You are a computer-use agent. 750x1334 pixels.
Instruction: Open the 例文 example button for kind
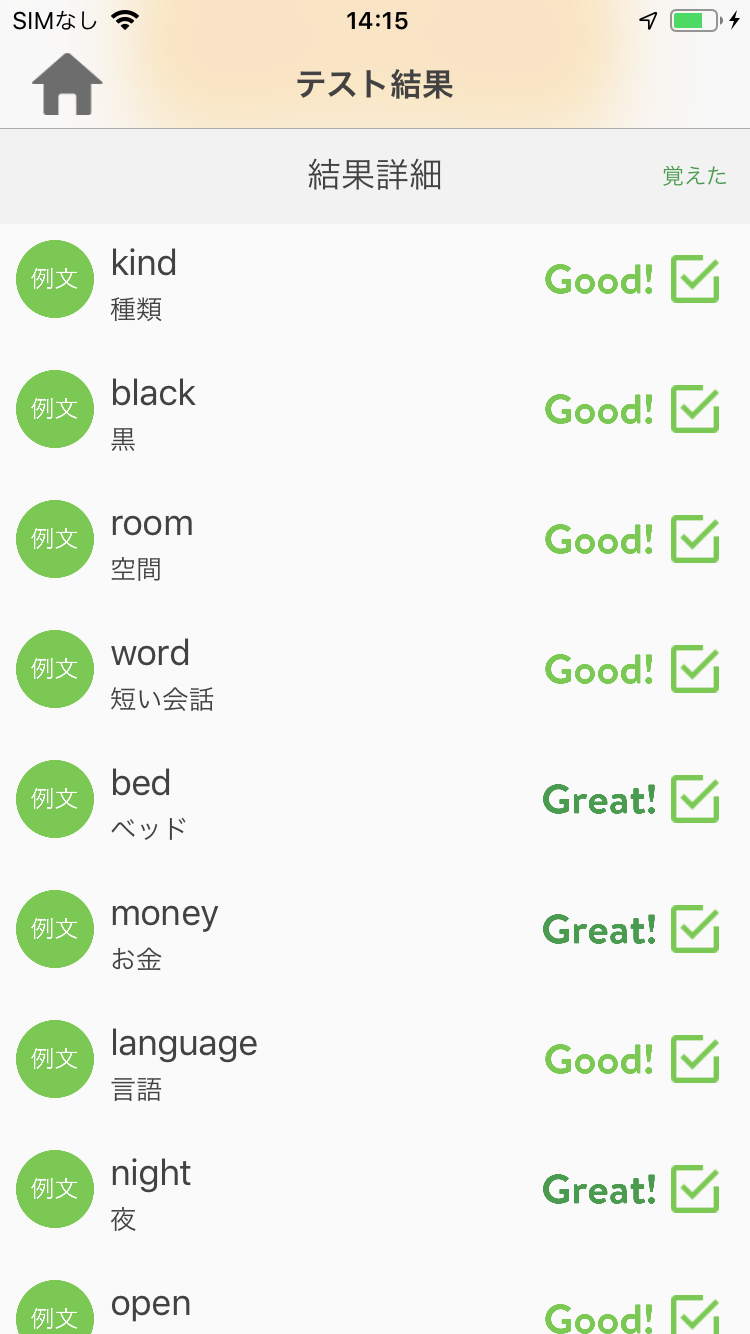(54, 279)
